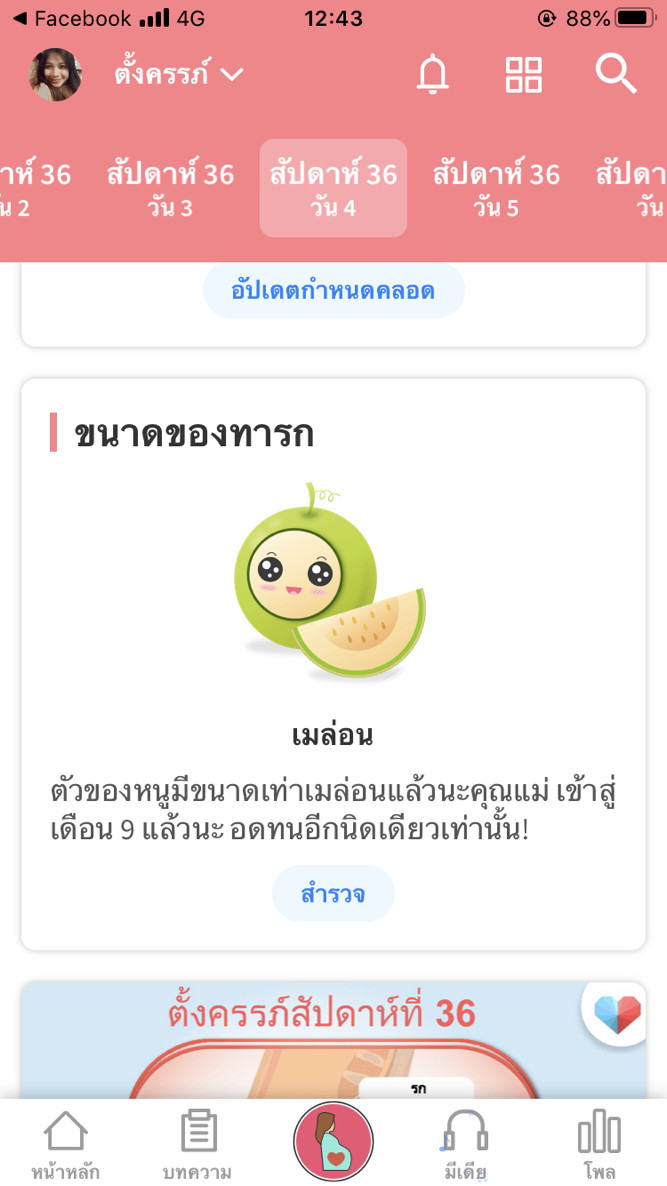Screen dimensions: 667x1186
Task: Open search
Action: [x=615, y=74]
